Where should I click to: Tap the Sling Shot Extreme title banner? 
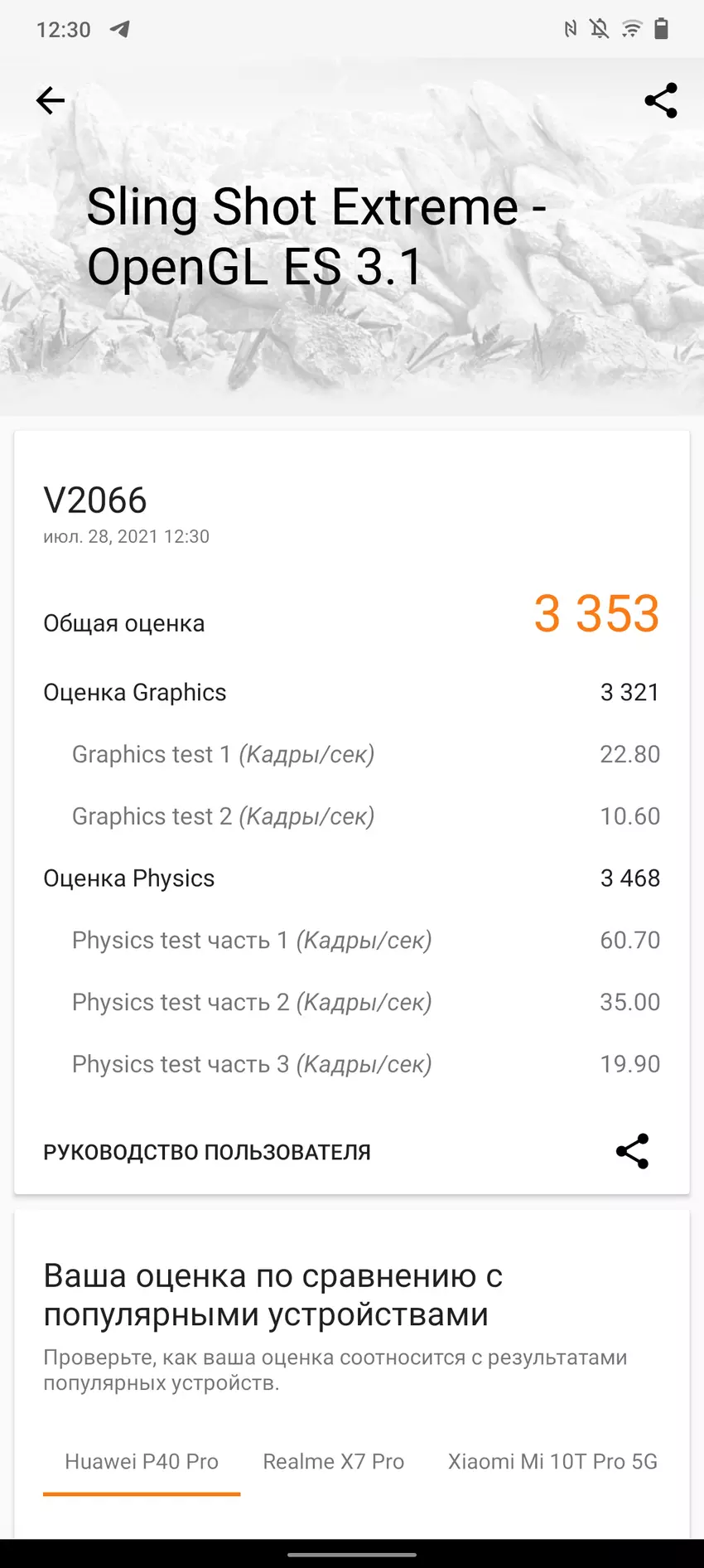pos(318,235)
